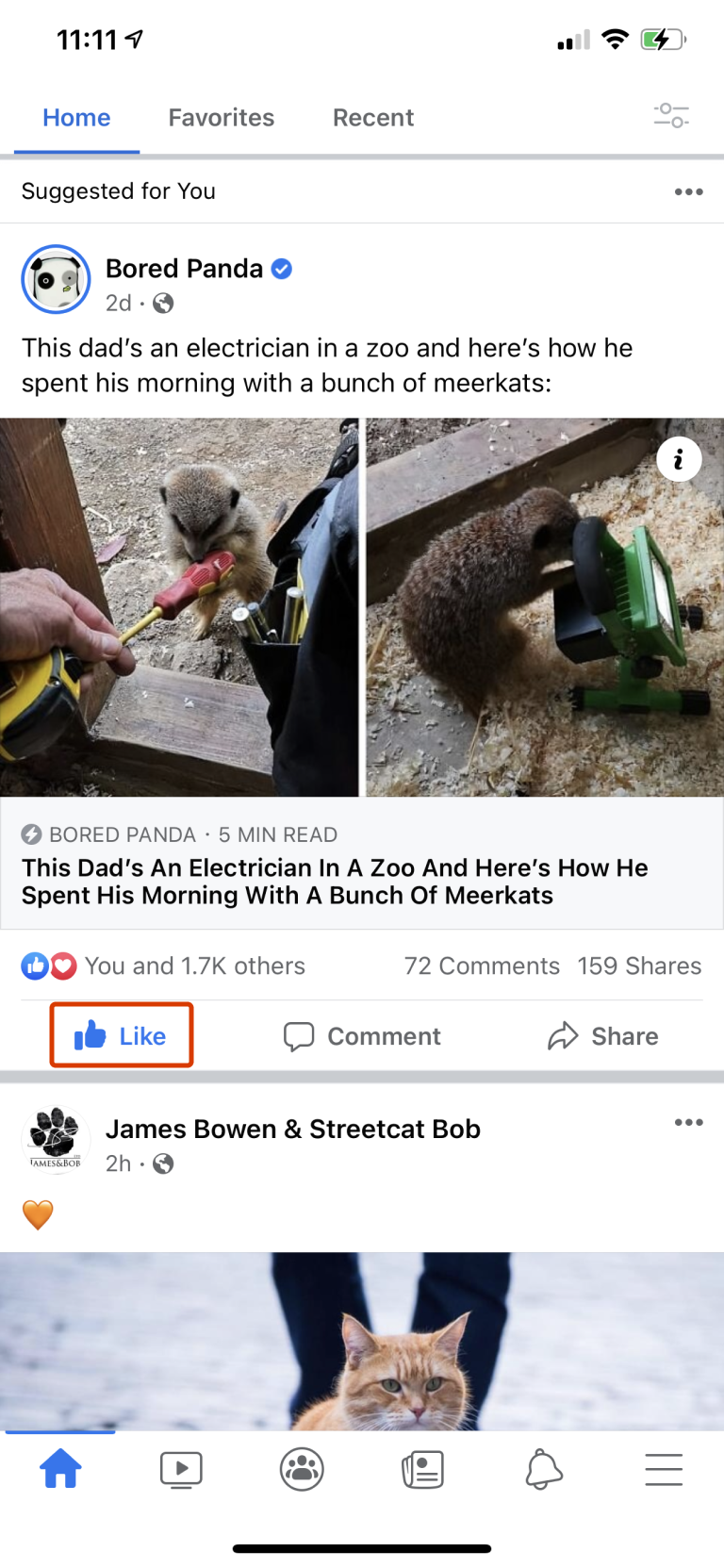This screenshot has height=1568, width=724.
Task: Switch to the Recent tab
Action: (x=372, y=118)
